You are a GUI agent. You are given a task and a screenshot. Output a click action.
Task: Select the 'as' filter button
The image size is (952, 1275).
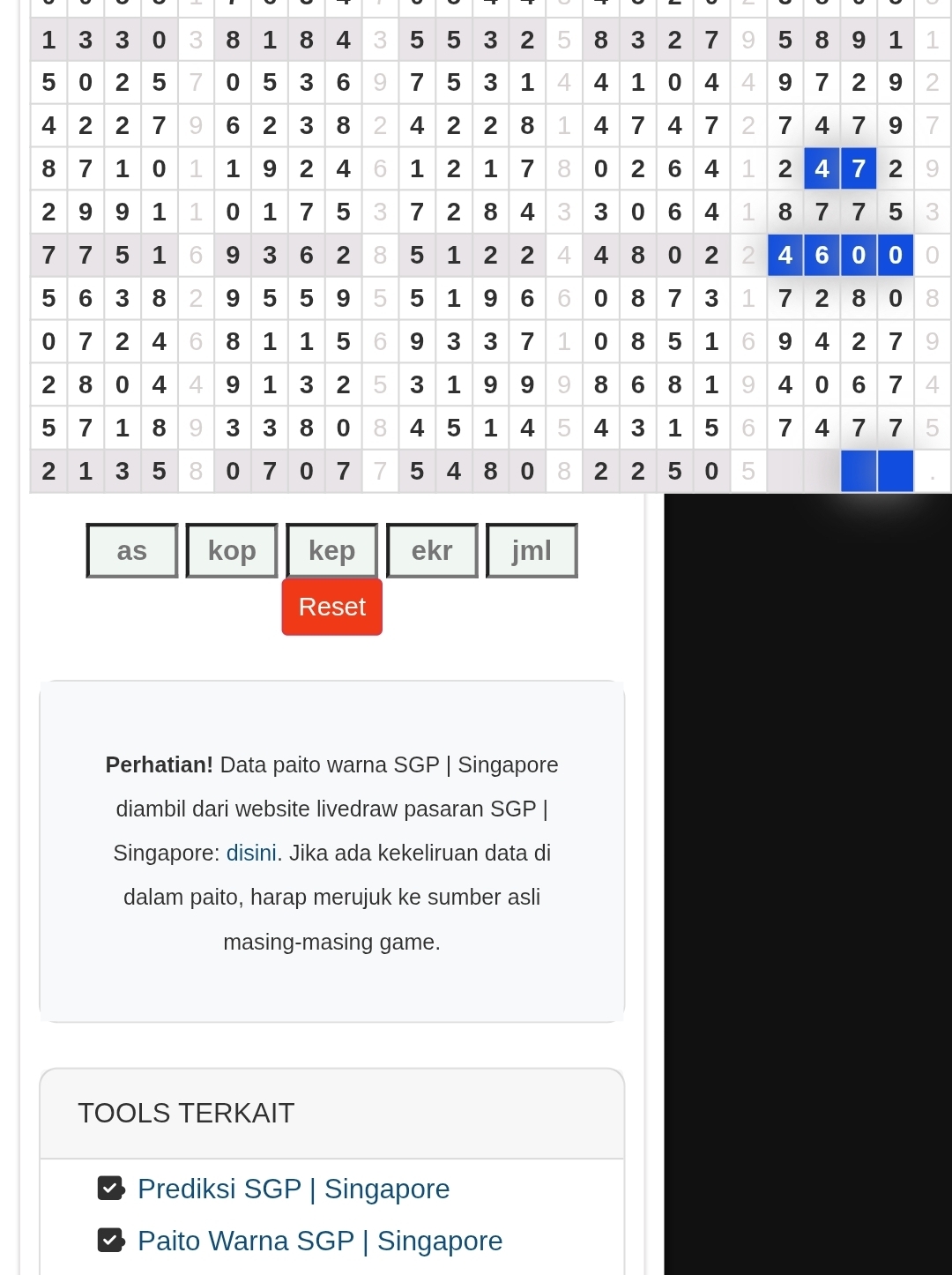[132, 551]
